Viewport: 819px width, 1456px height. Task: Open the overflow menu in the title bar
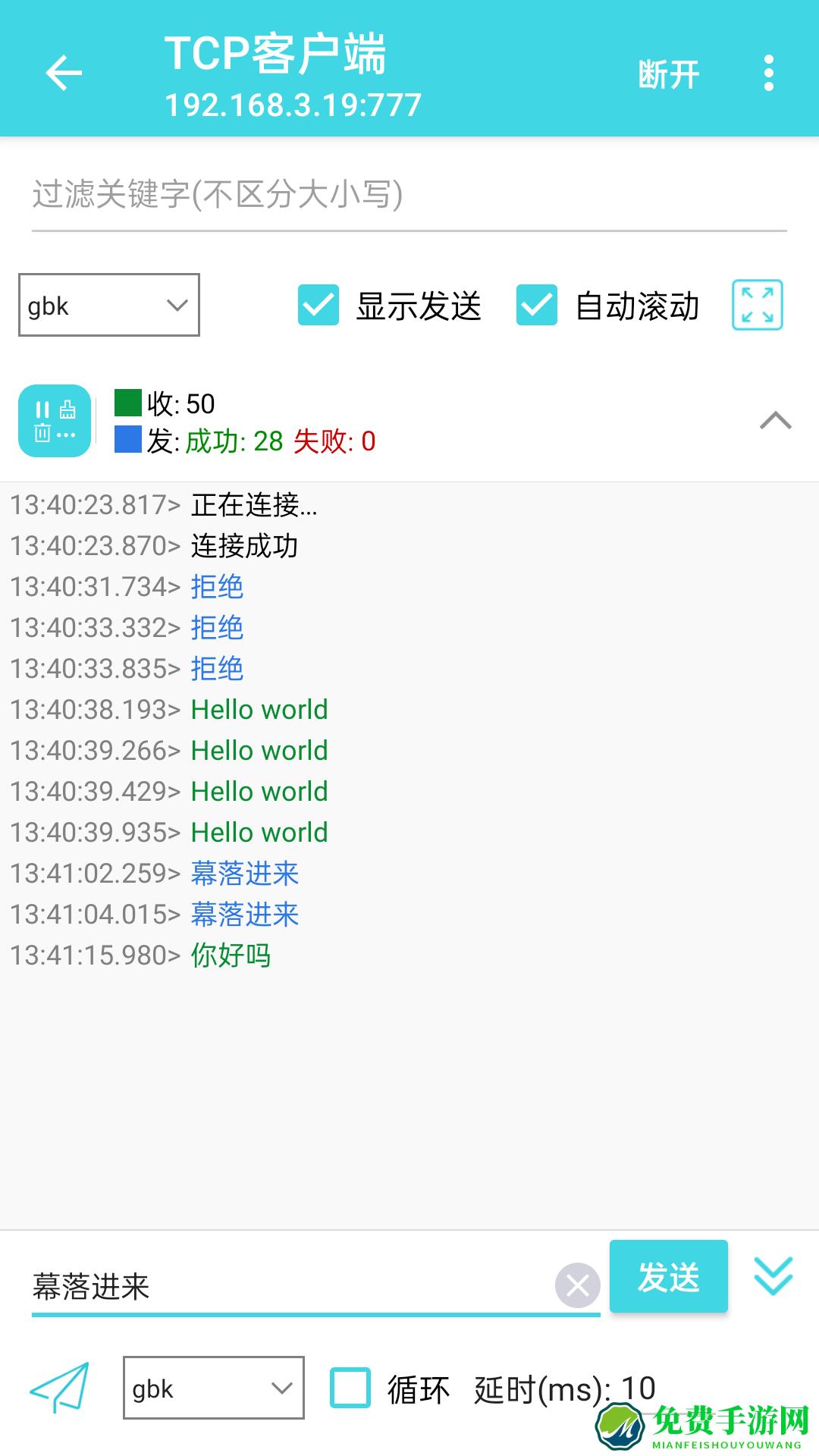pos(768,74)
